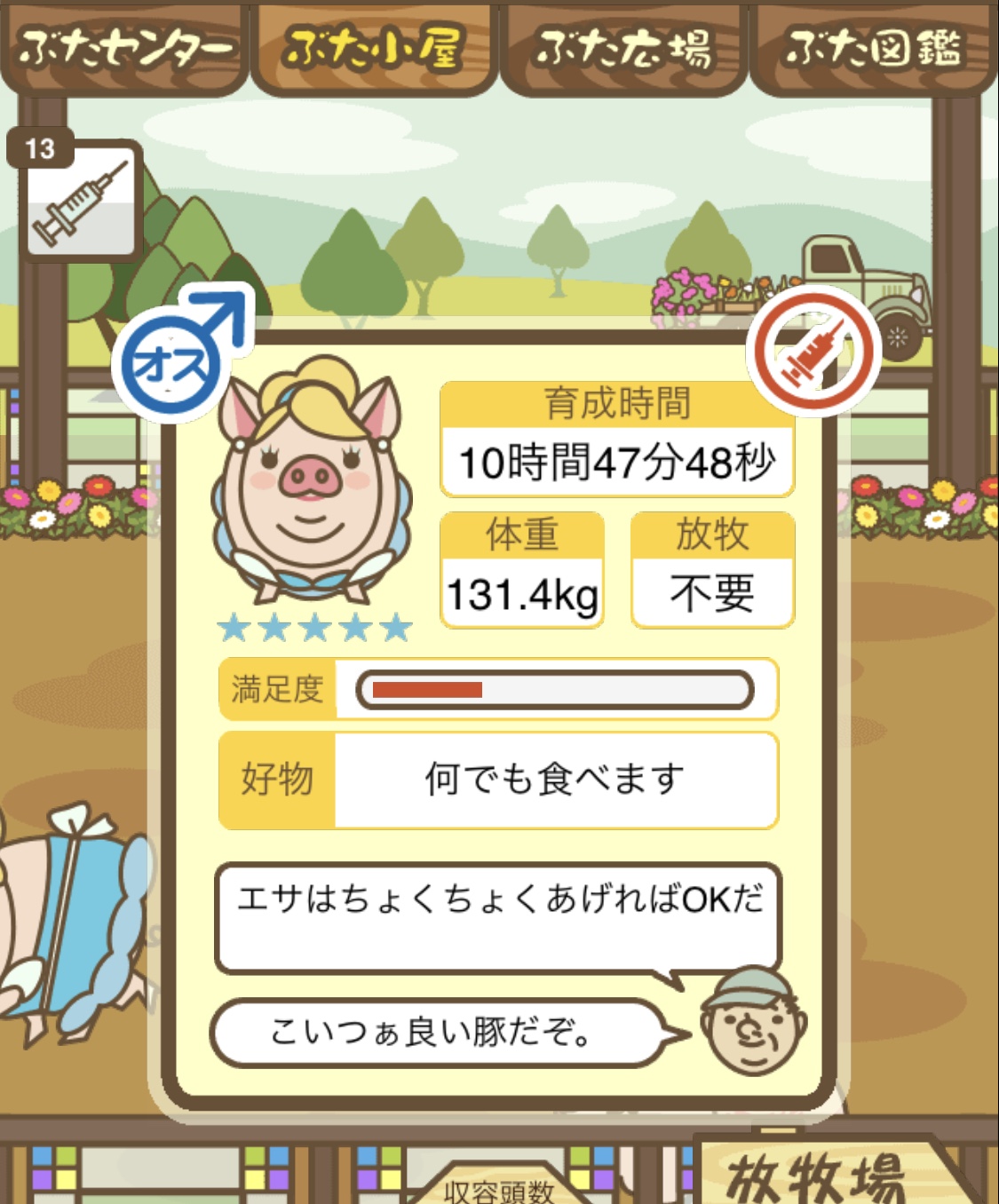This screenshot has width=999, height=1204.
Task: Open the ぶたセンター tab
Action: (124, 49)
